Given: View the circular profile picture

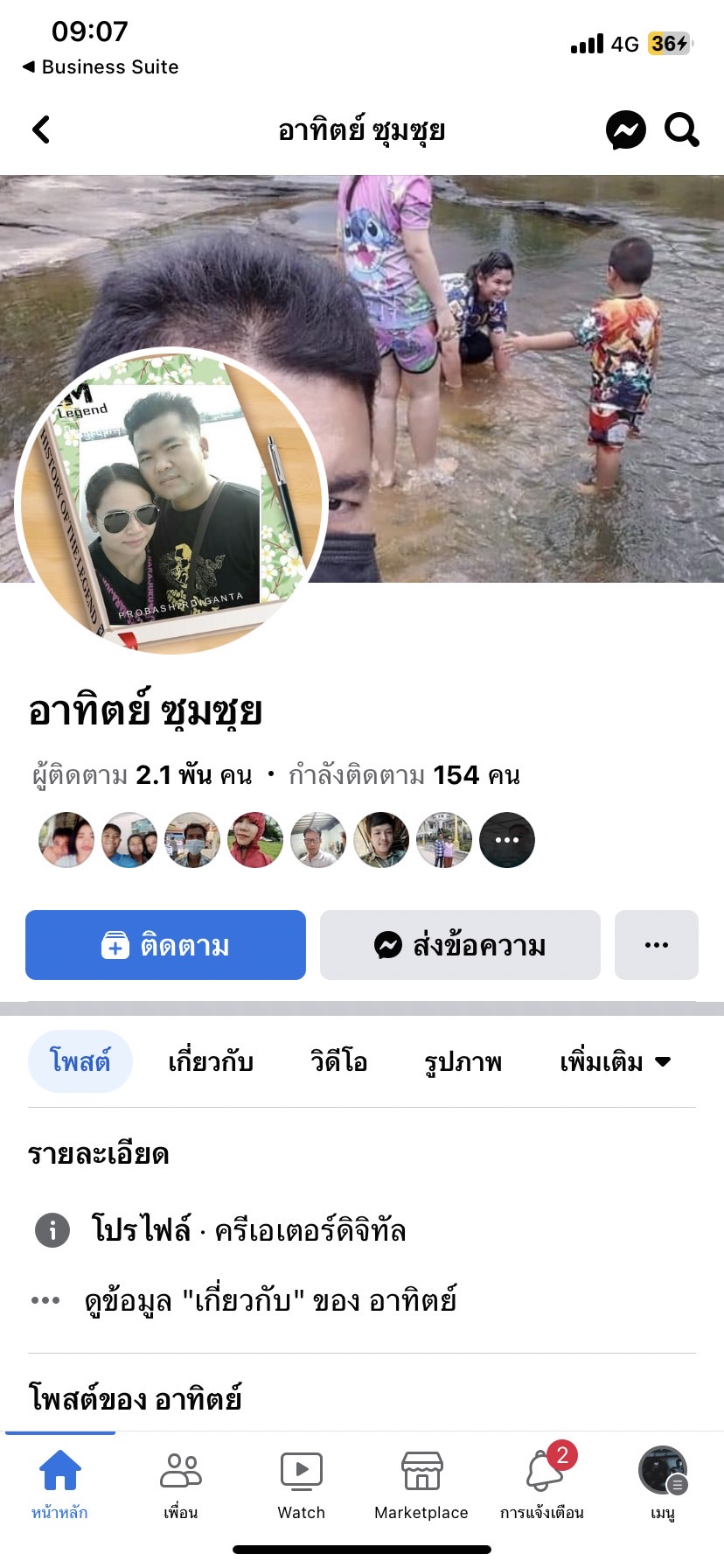Looking at the screenshot, I should [x=171, y=500].
